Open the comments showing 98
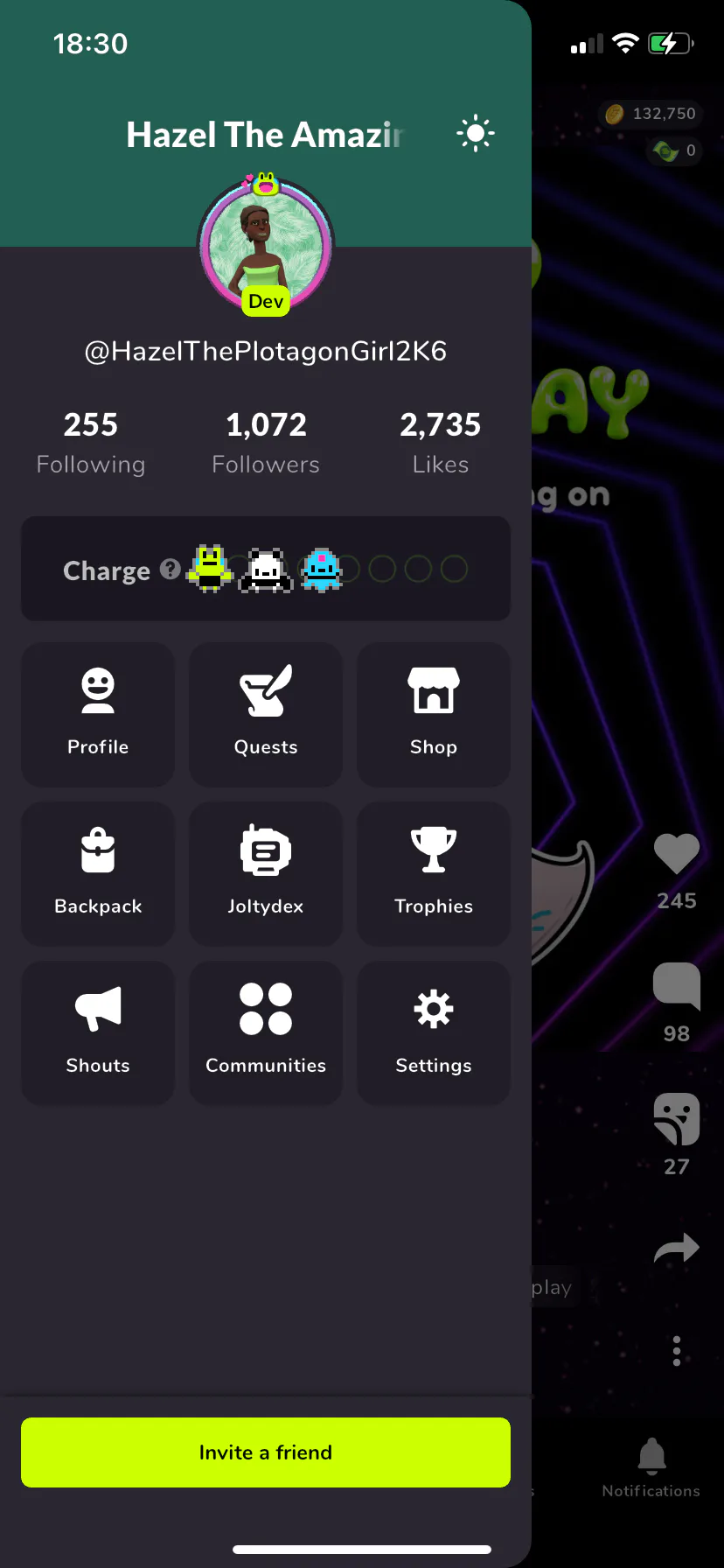724x1568 pixels. click(x=676, y=987)
